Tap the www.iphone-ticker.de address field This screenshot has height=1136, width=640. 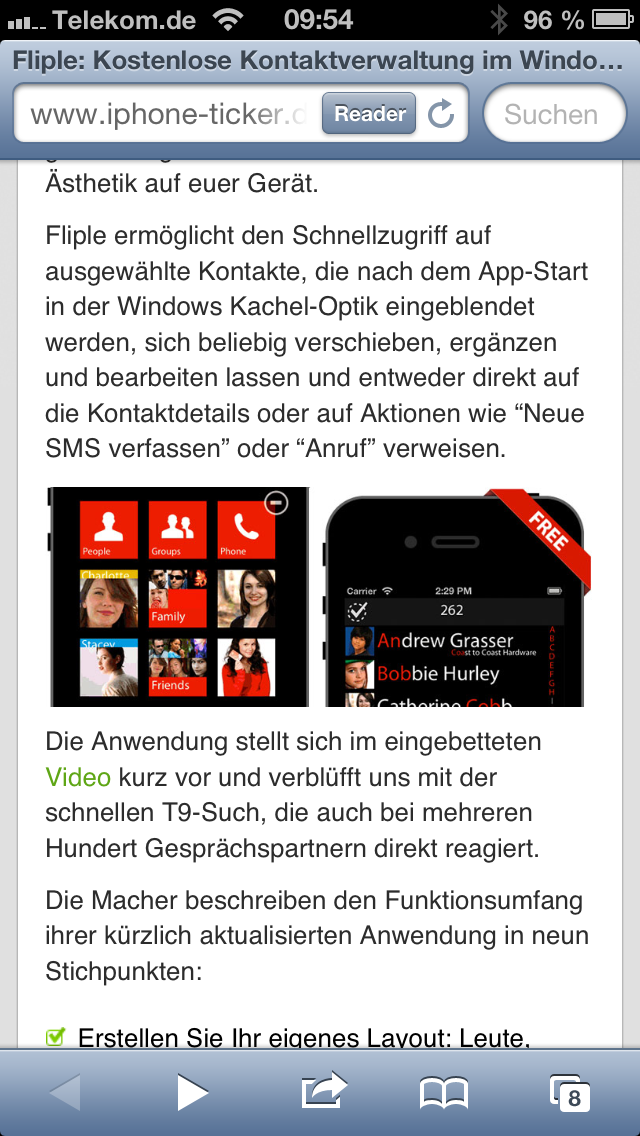click(168, 114)
